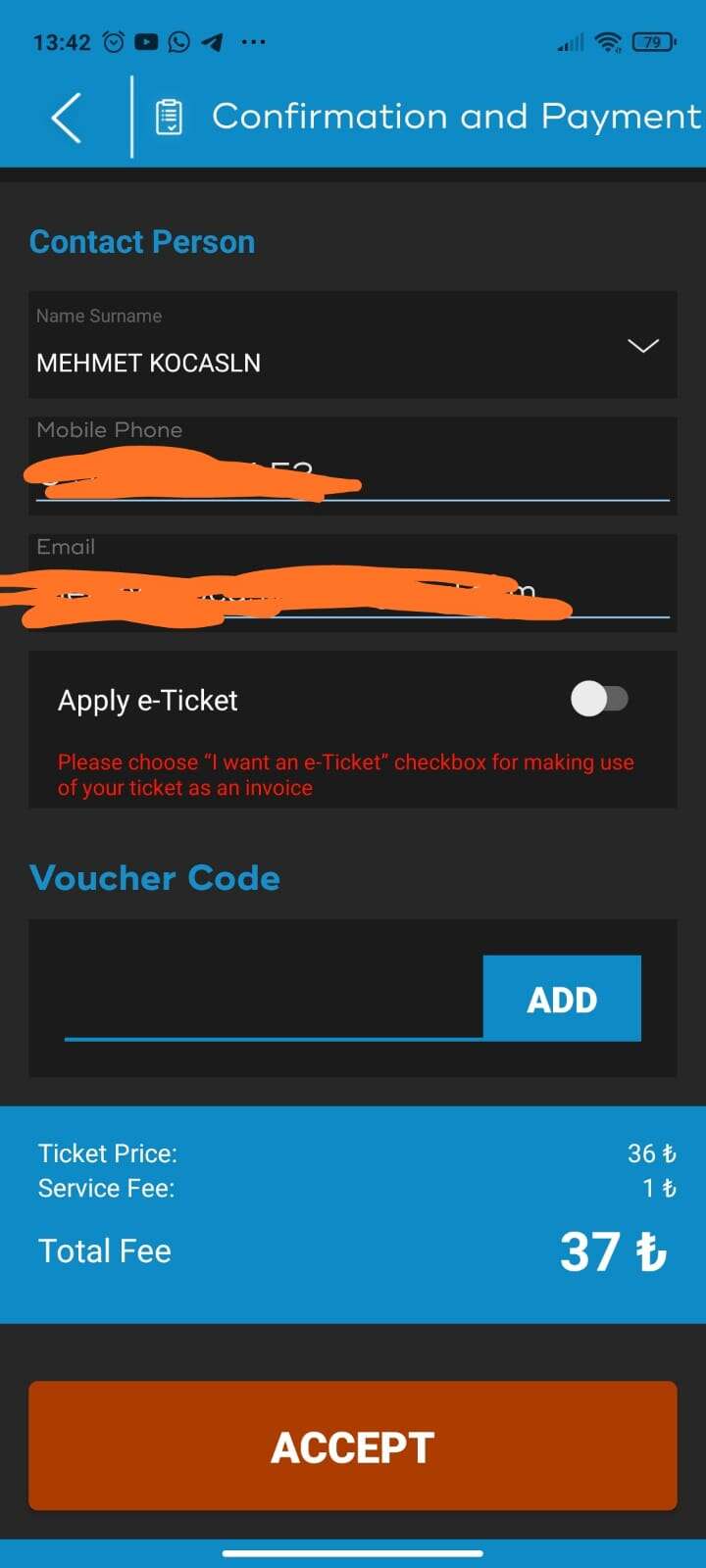
Task: Enable the Apply e-Ticket switch
Action: coord(599,700)
